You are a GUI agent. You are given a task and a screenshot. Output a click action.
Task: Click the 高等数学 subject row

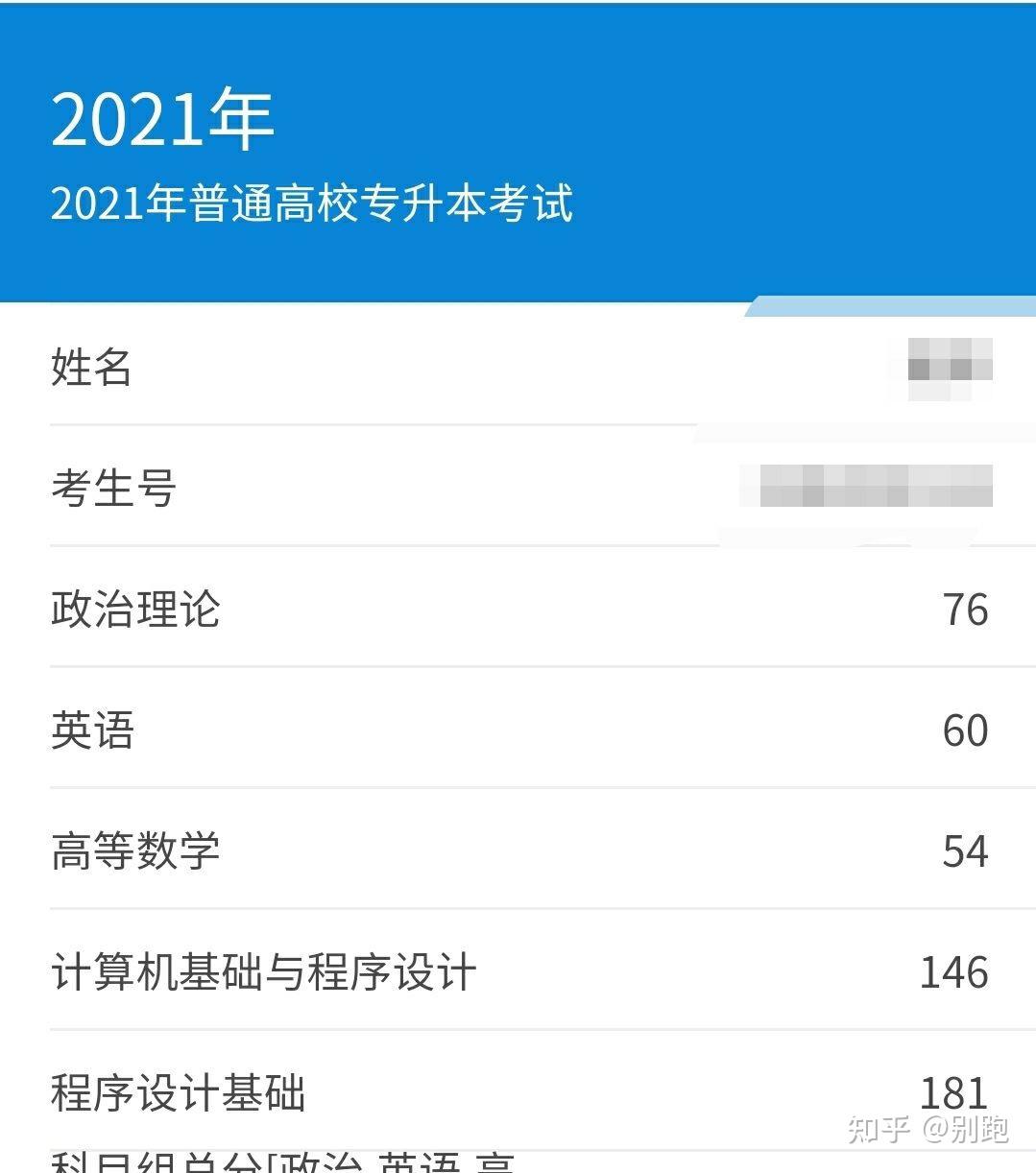click(x=134, y=850)
